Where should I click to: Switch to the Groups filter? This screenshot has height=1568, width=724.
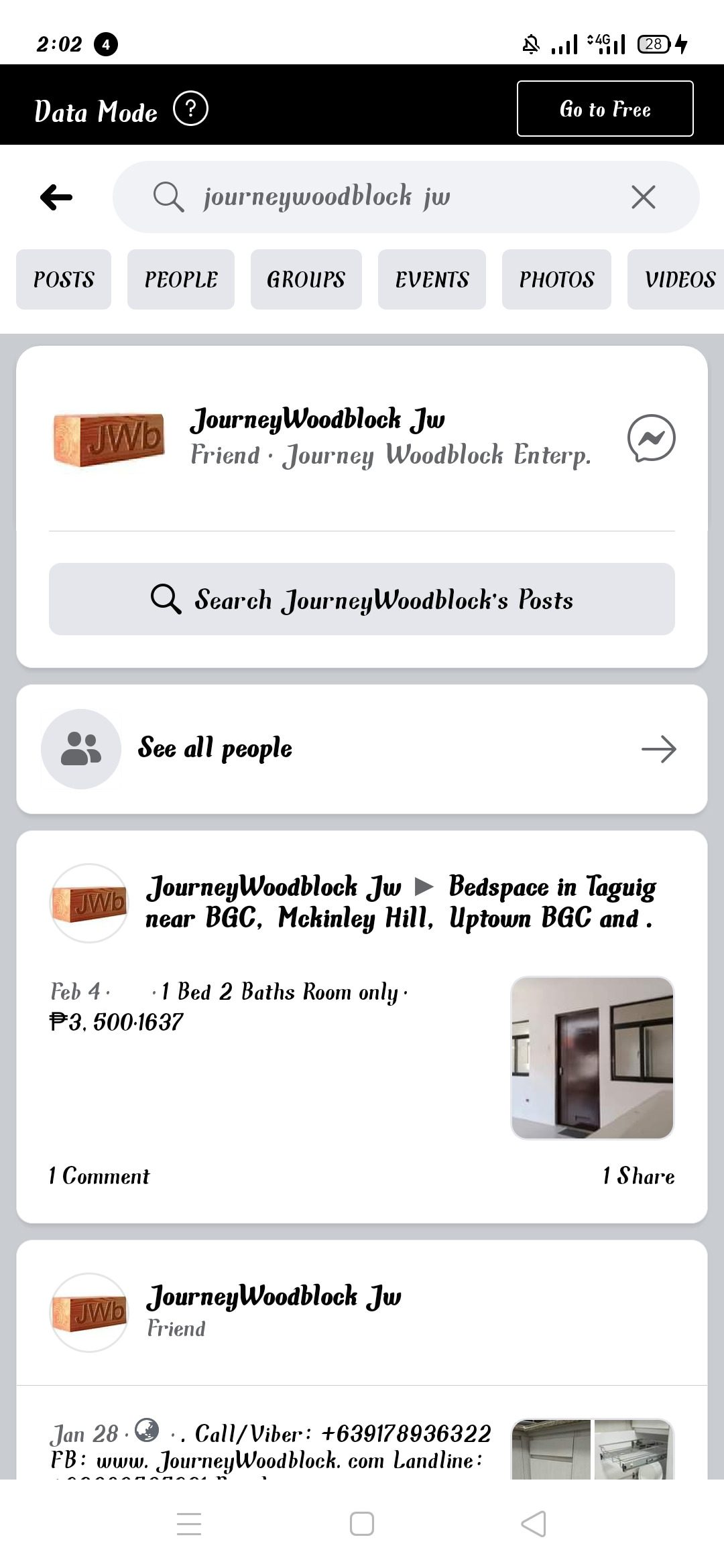[x=306, y=279]
